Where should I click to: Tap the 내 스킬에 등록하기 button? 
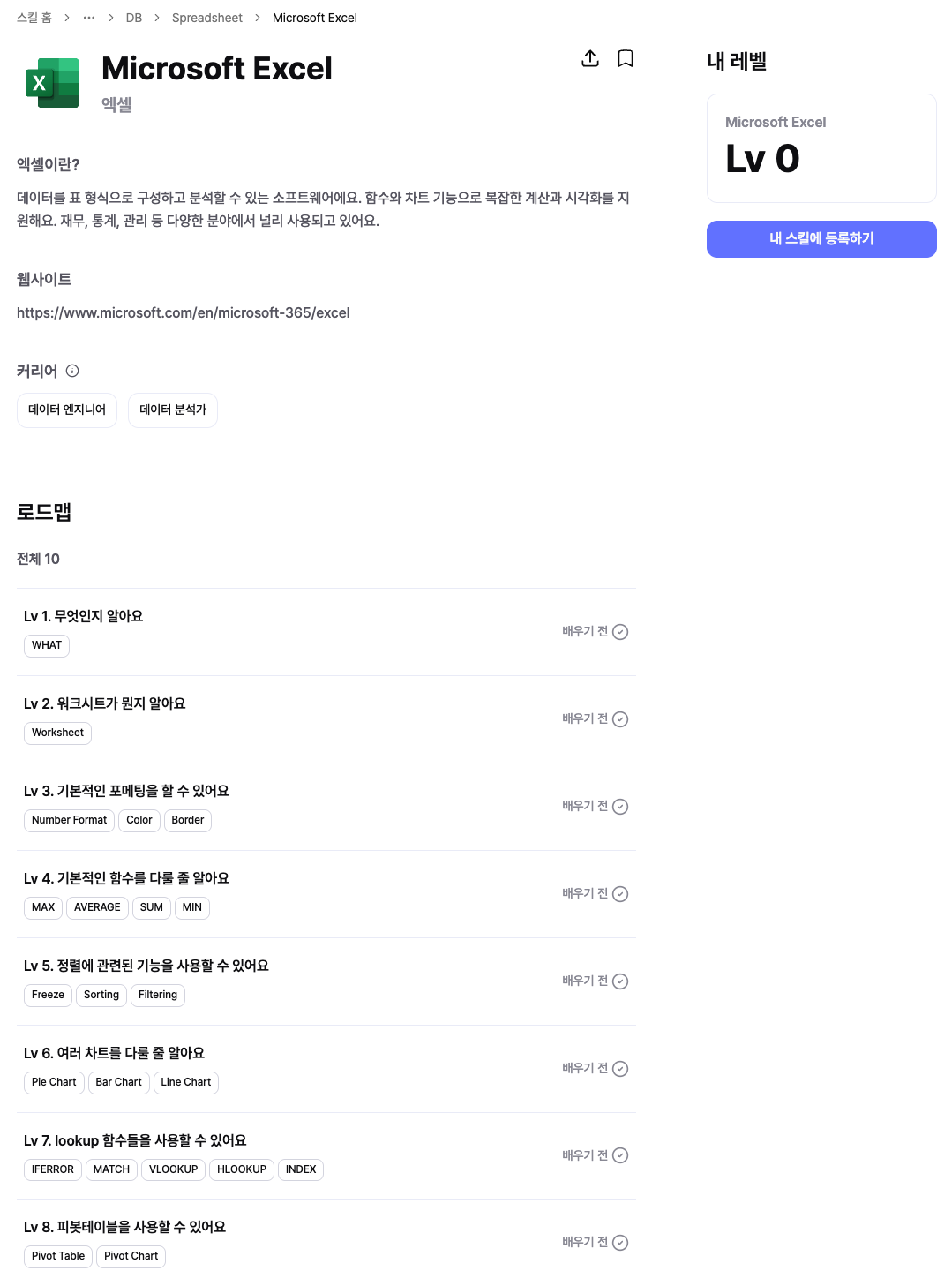click(x=821, y=239)
